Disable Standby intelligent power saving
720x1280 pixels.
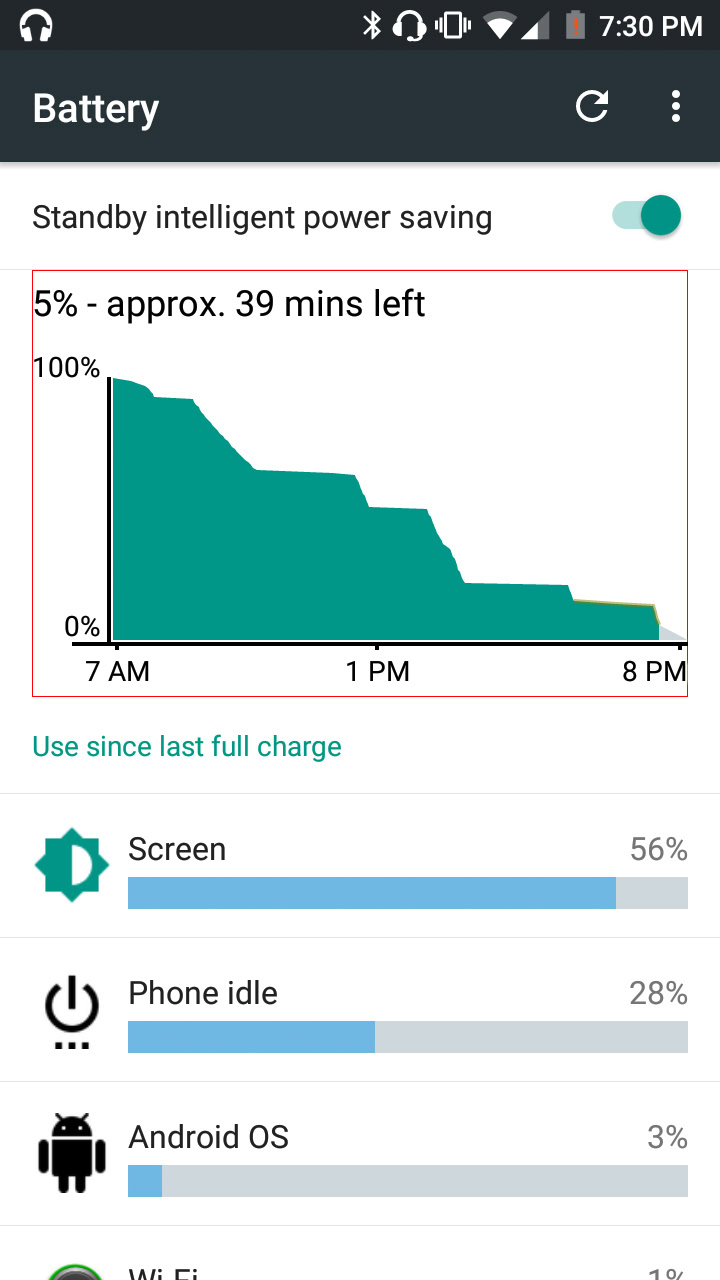coord(648,217)
